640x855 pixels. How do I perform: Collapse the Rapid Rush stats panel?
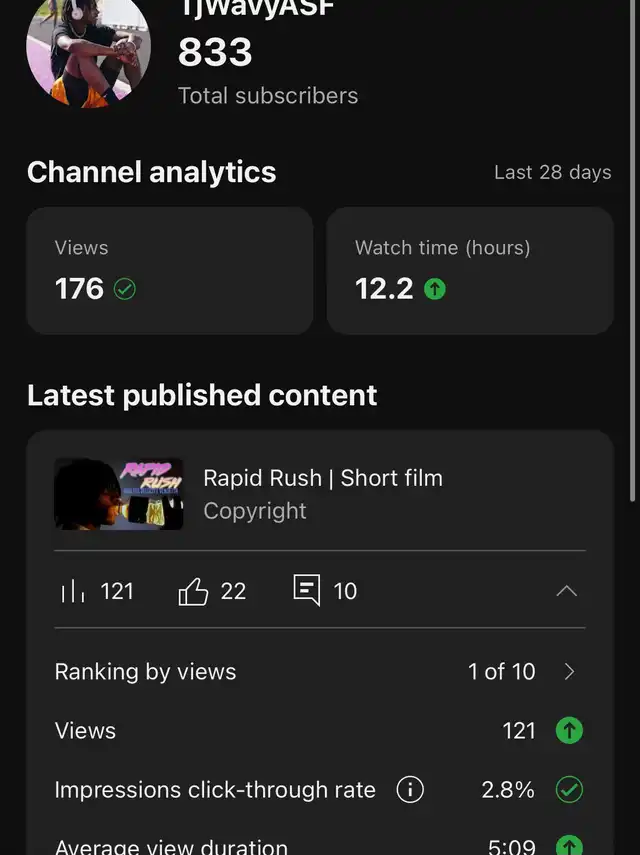pyautogui.click(x=566, y=591)
